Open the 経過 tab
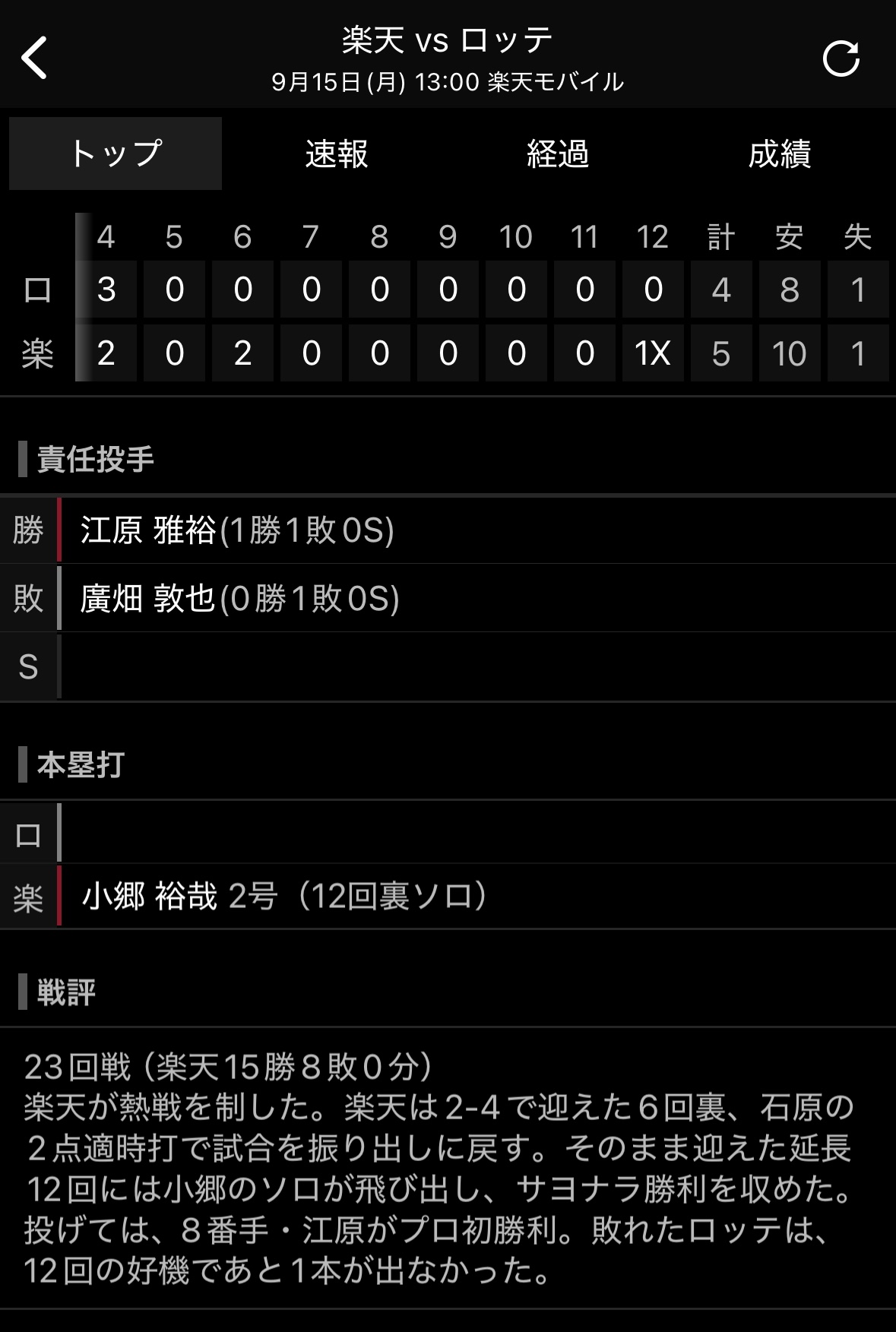 (558, 153)
